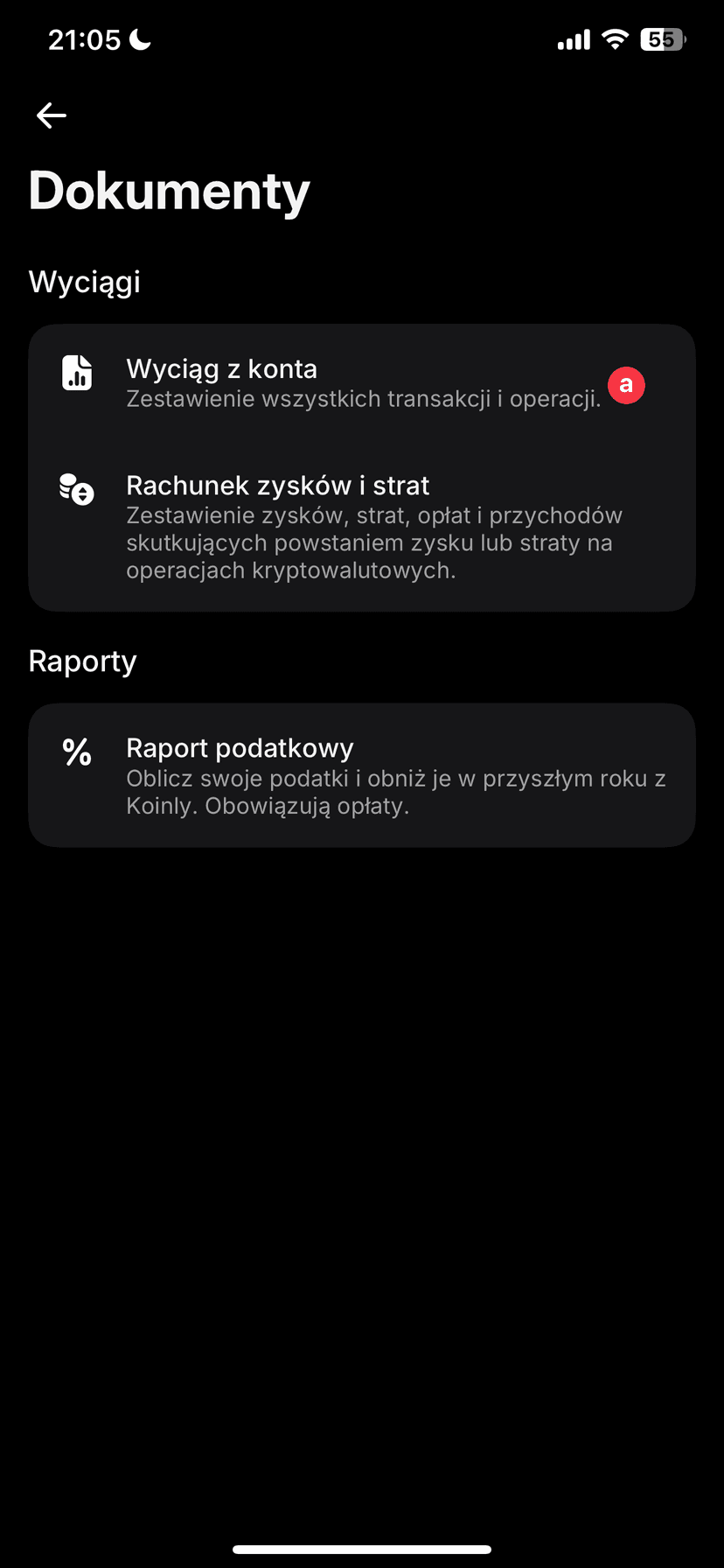Tap the percent icon for Raport podatkowy

click(x=77, y=751)
